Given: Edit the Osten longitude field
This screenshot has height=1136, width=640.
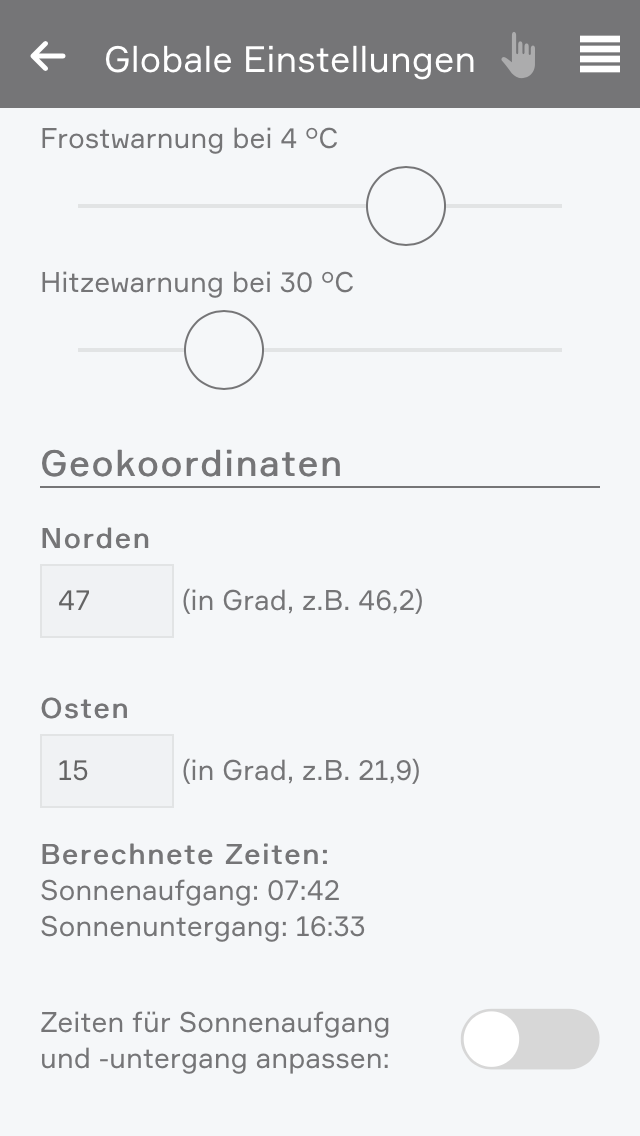Looking at the screenshot, I should point(107,771).
